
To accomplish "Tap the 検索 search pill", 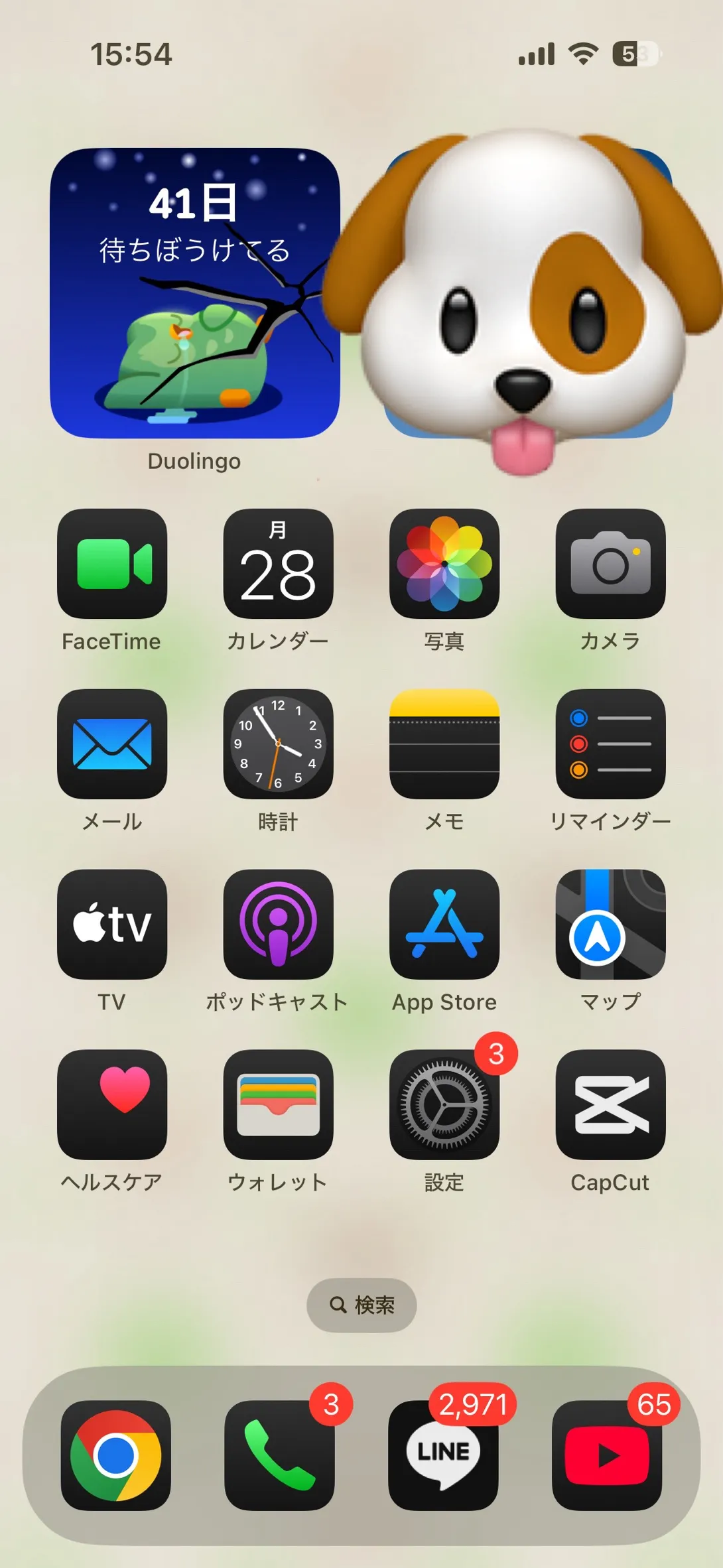I will (361, 1305).
